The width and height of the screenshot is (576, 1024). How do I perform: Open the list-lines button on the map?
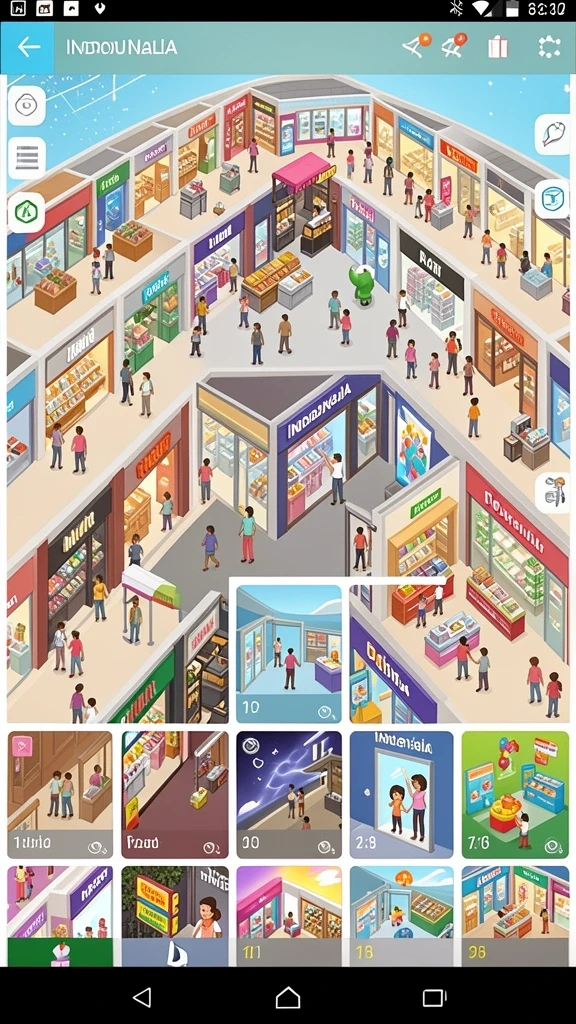(x=27, y=158)
